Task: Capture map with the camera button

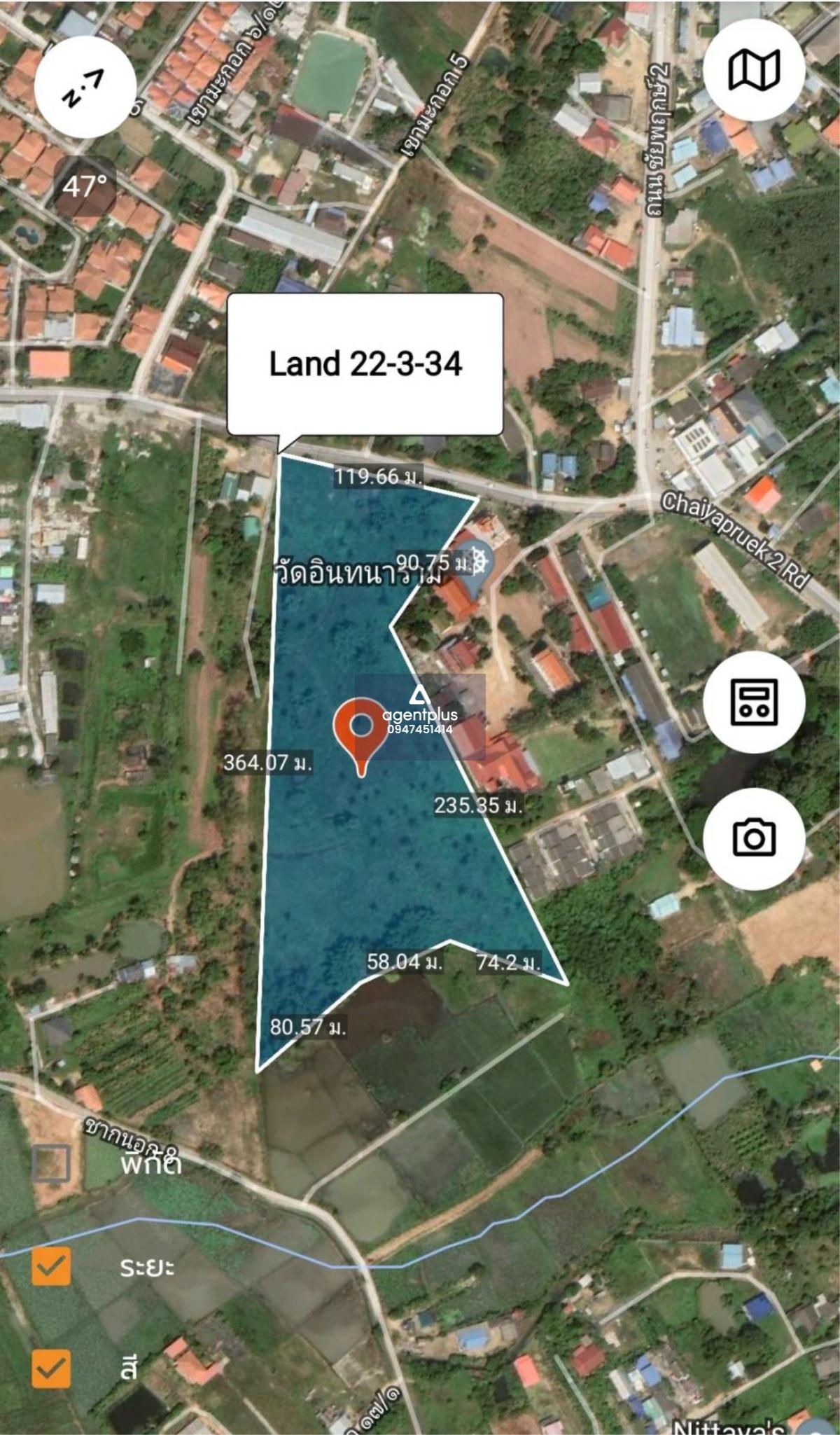Action: pyautogui.click(x=754, y=838)
